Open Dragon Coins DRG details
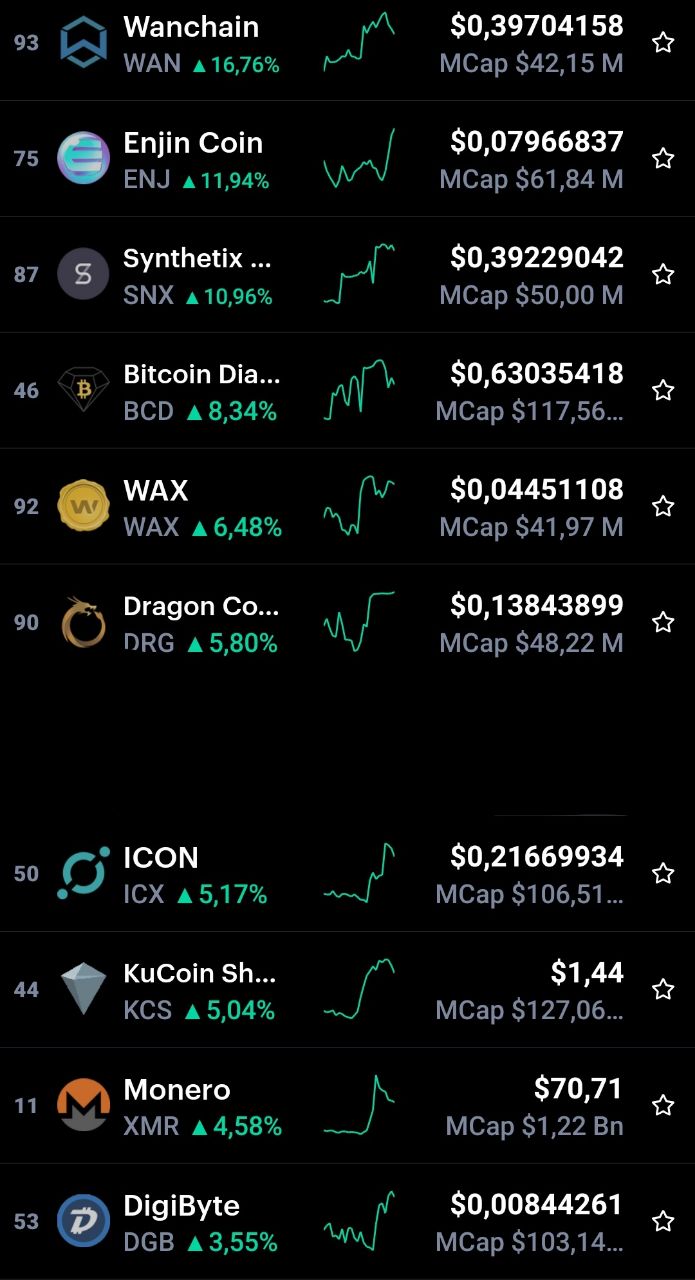695x1280 pixels. pyautogui.click(x=347, y=623)
